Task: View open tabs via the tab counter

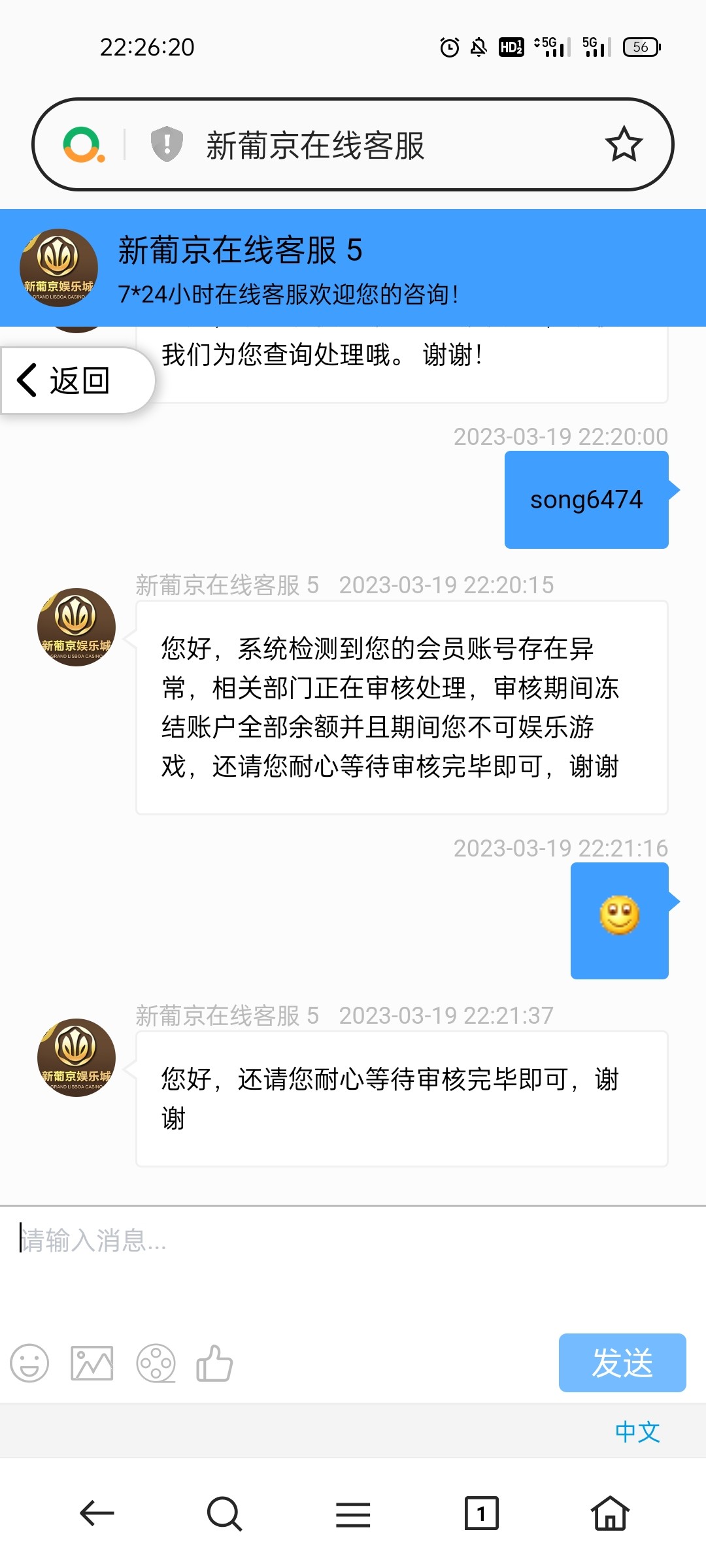Action: coord(481,1513)
